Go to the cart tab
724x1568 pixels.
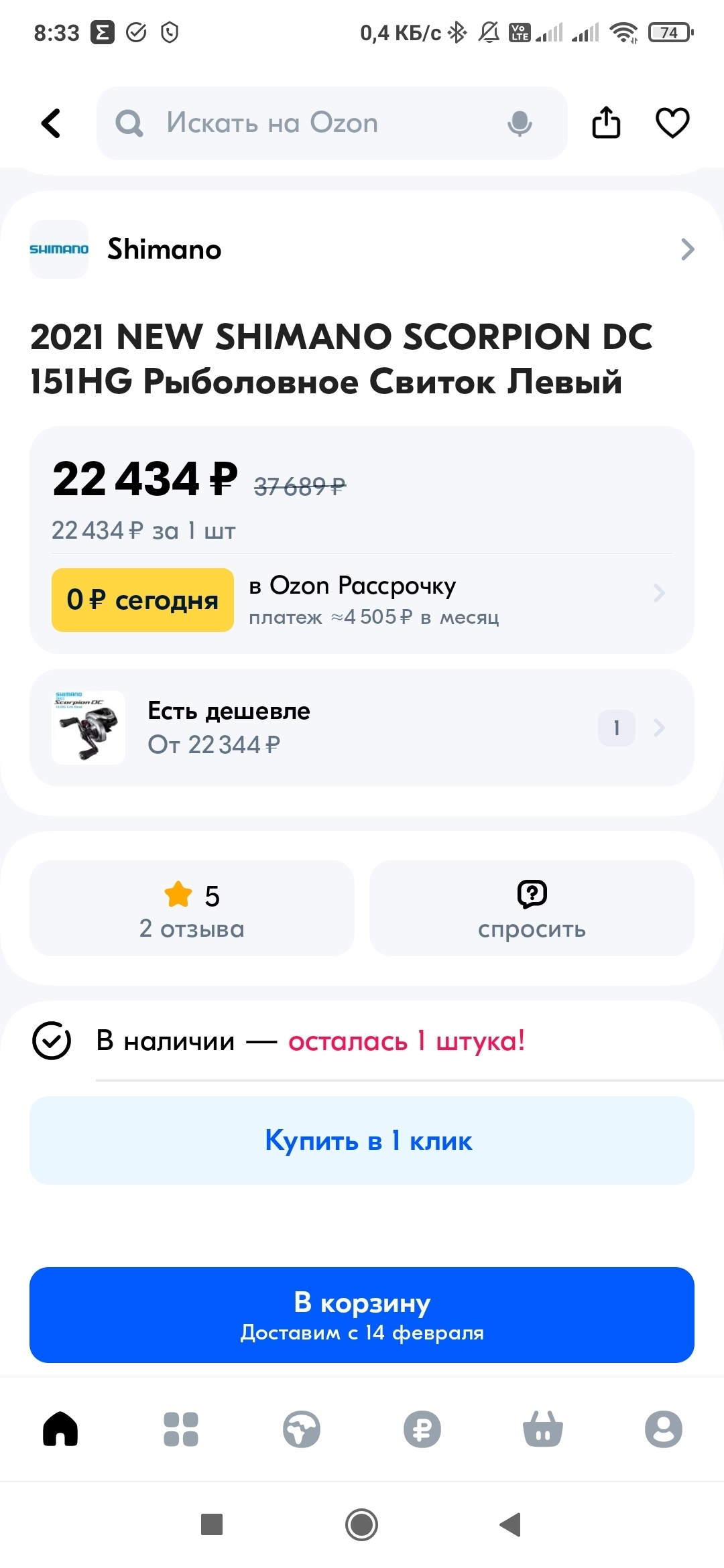(543, 1429)
